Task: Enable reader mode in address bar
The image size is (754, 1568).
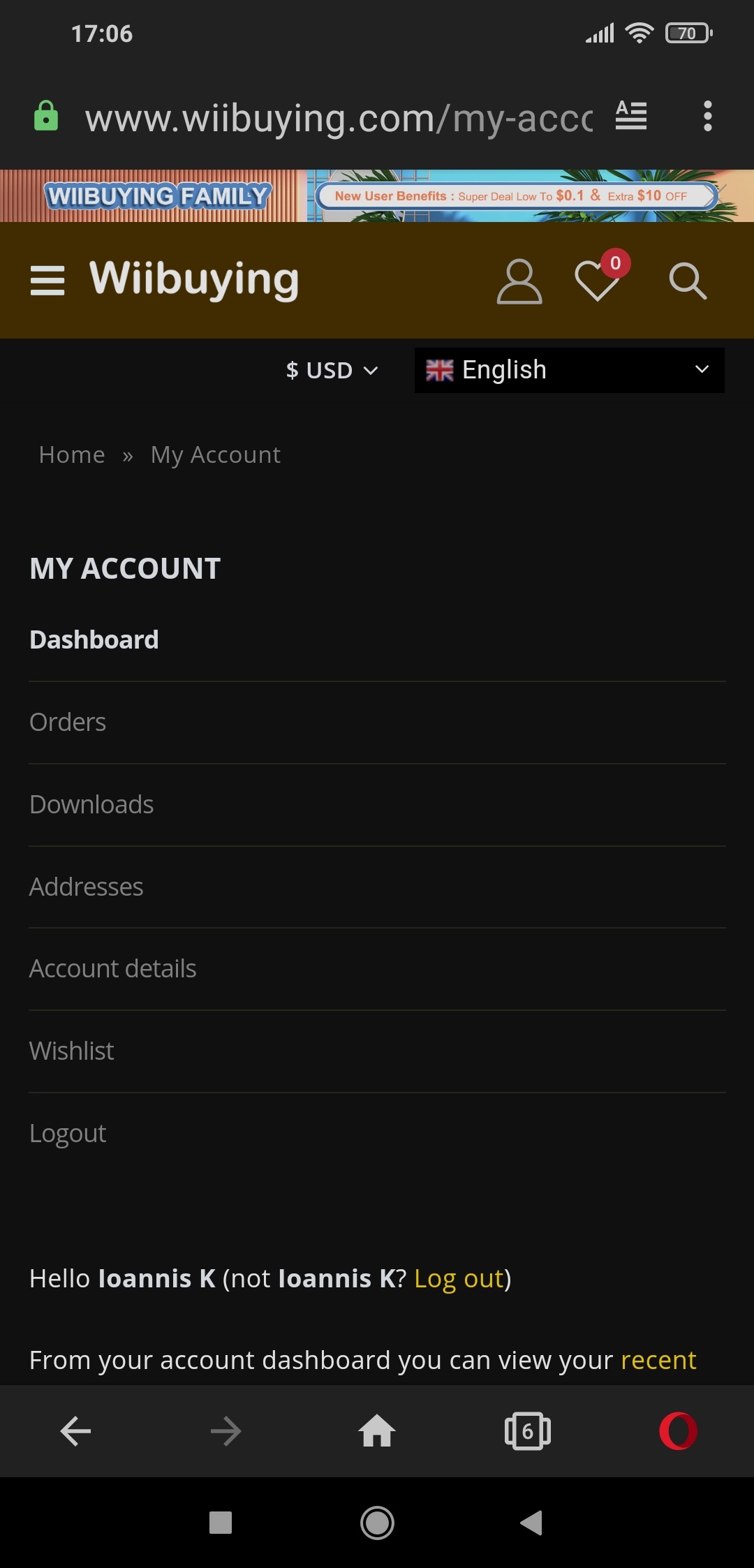Action: point(631,116)
